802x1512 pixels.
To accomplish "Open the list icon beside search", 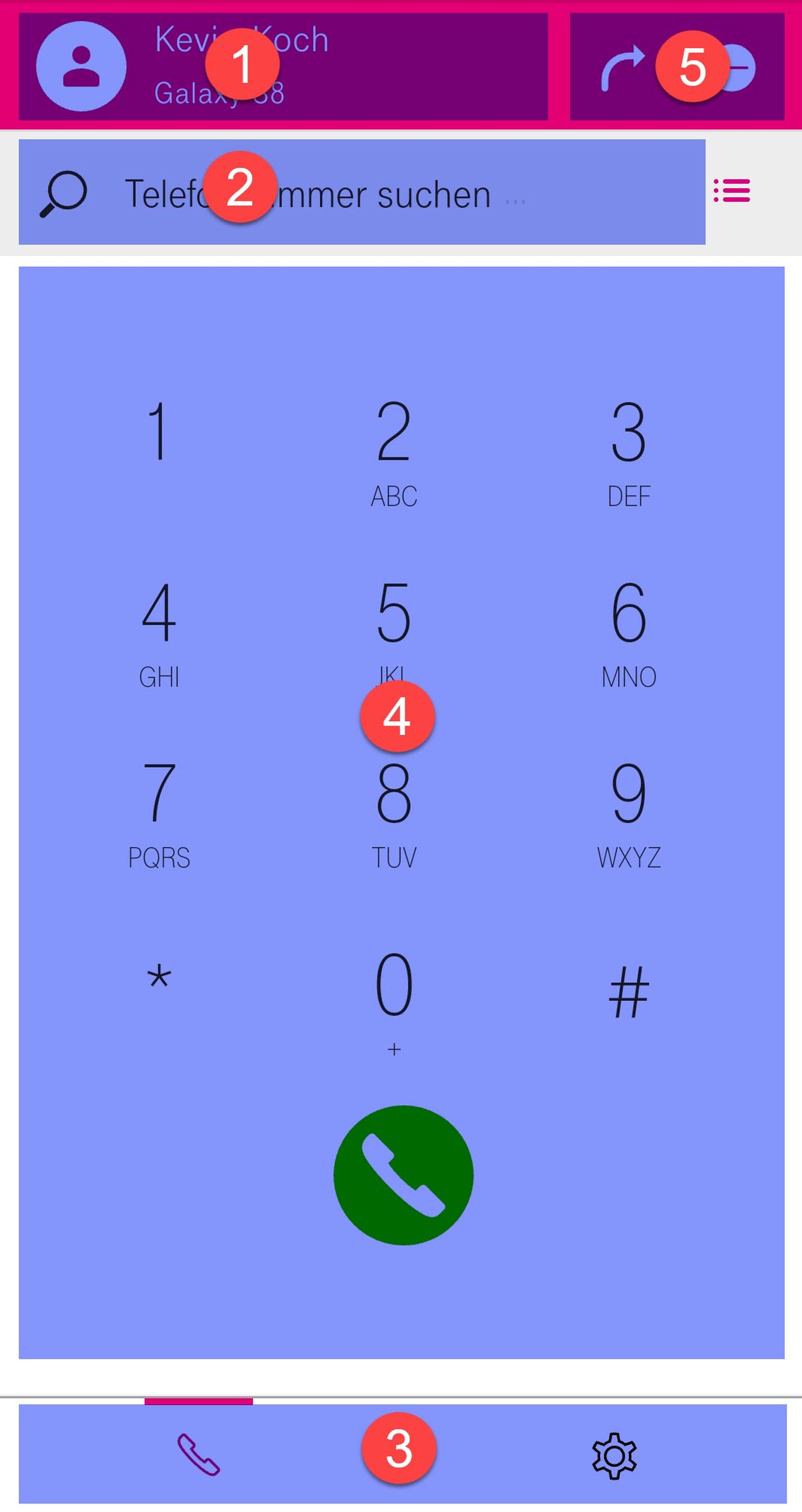I will pyautogui.click(x=731, y=191).
